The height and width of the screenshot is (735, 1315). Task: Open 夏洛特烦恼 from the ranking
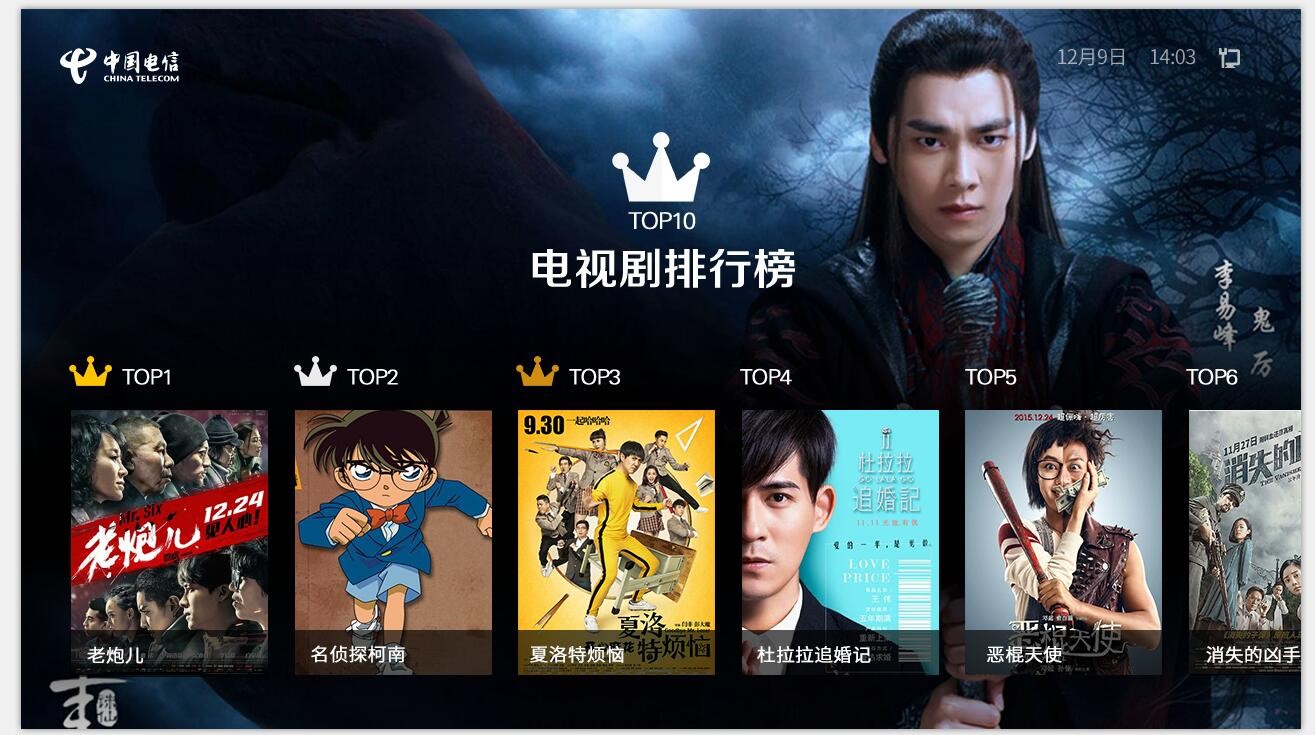pos(616,541)
